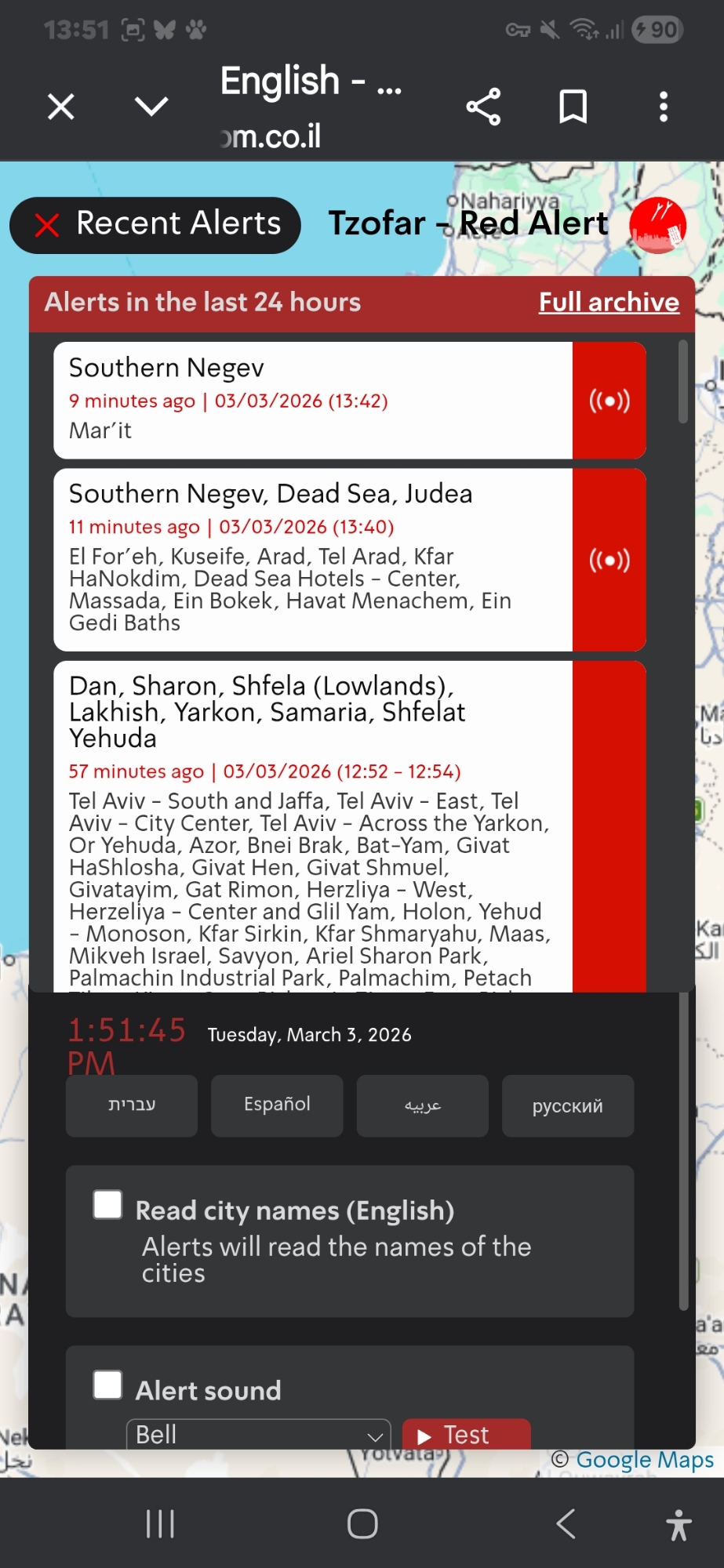Enable Read city names (English)
The width and height of the screenshot is (724, 1568).
(x=107, y=1205)
